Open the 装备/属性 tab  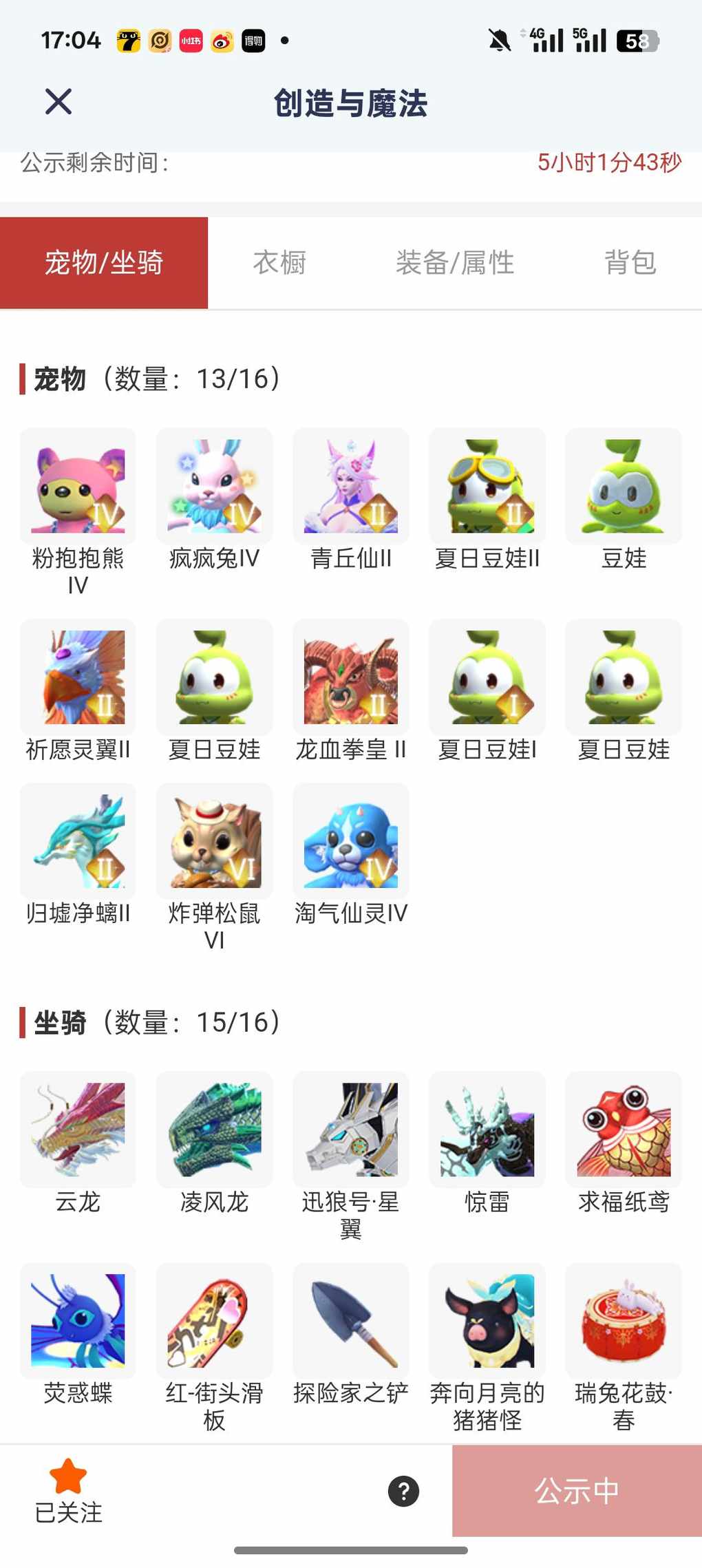click(455, 262)
